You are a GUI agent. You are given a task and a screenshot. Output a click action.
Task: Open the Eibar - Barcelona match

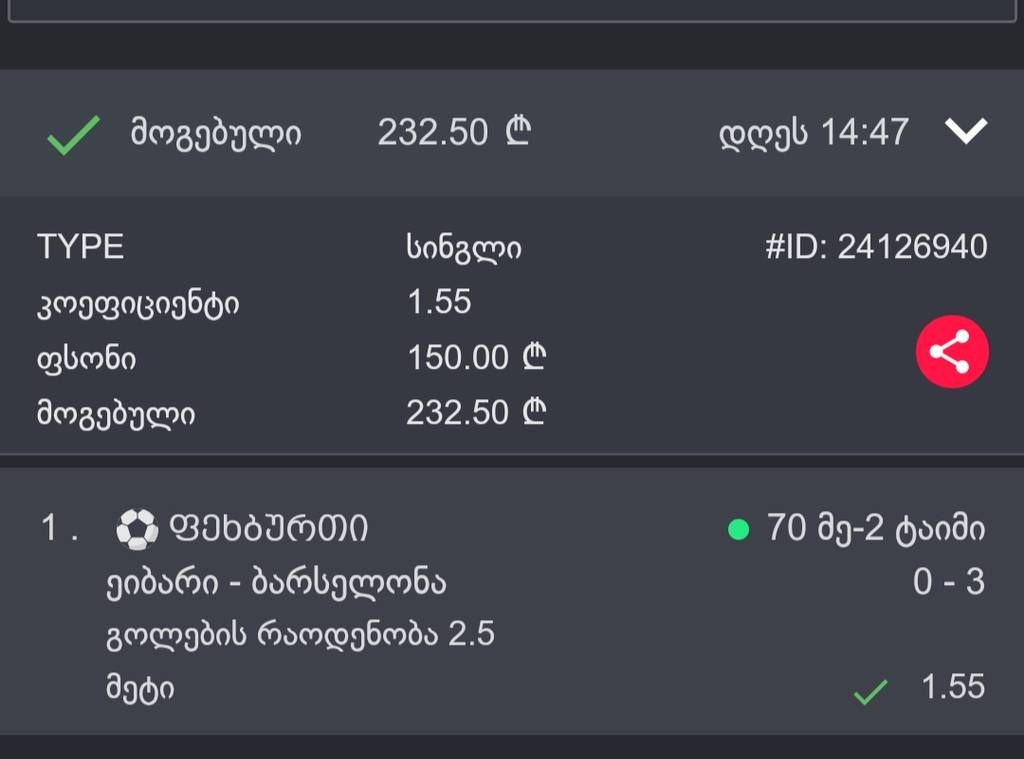tap(275, 582)
